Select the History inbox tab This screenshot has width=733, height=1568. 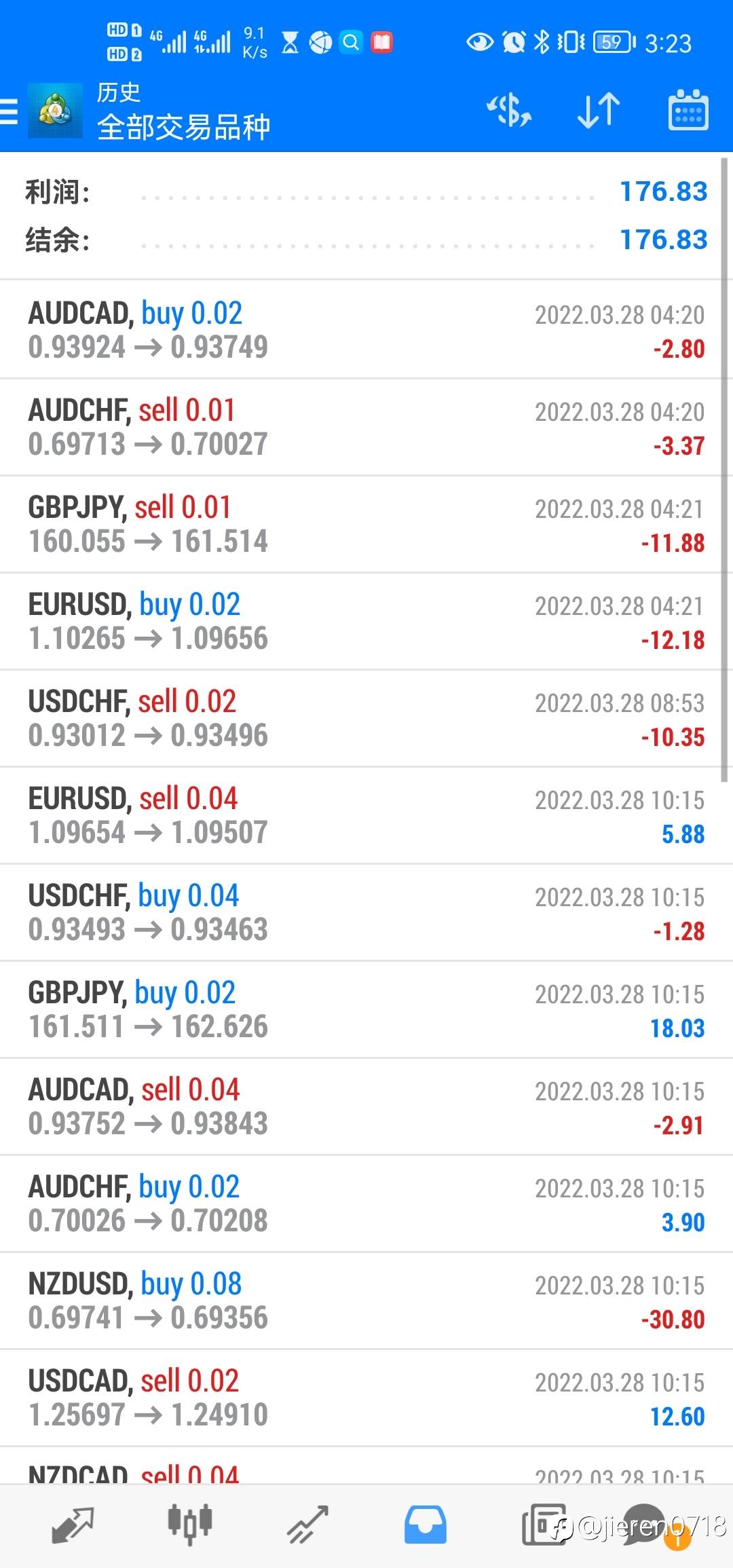click(x=426, y=1525)
